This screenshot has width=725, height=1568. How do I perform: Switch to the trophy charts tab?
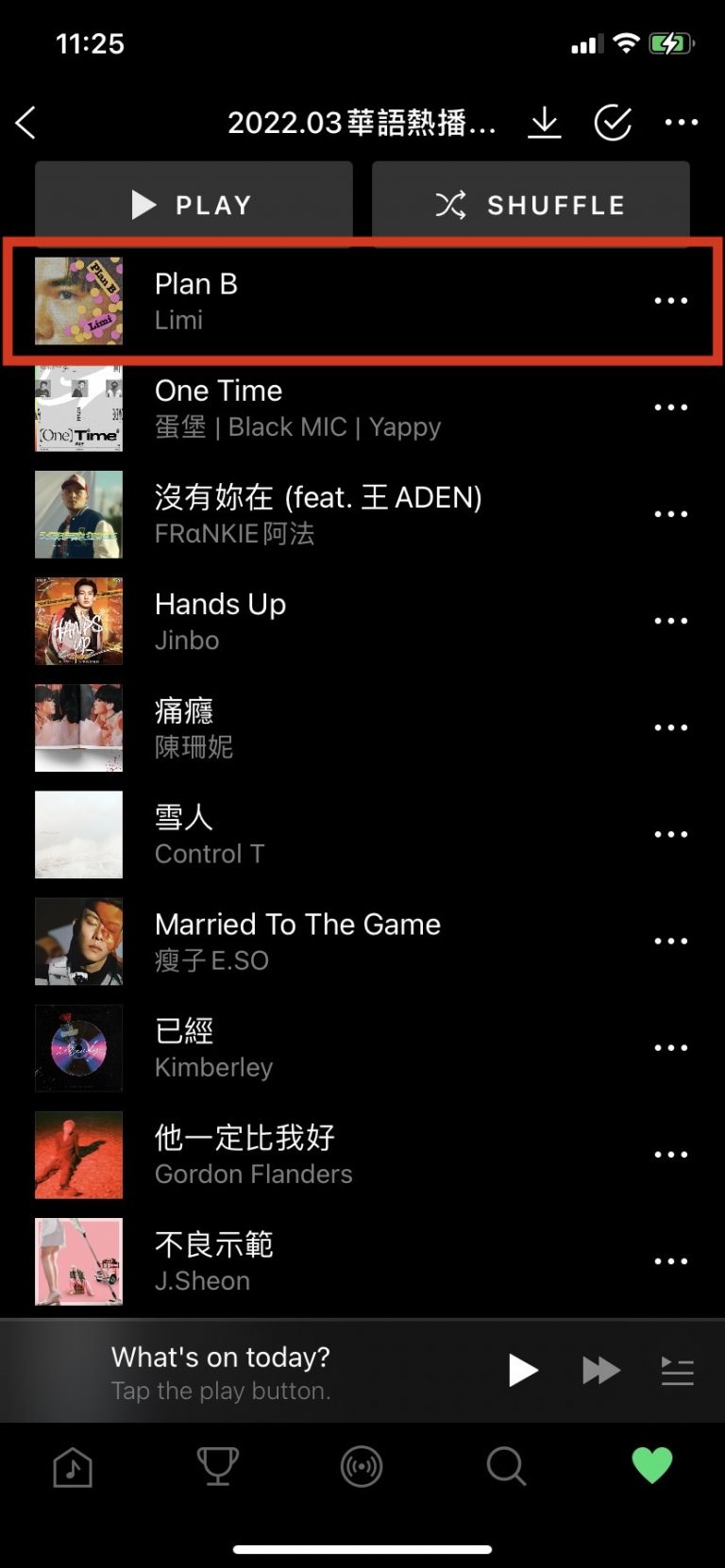pos(217,1467)
